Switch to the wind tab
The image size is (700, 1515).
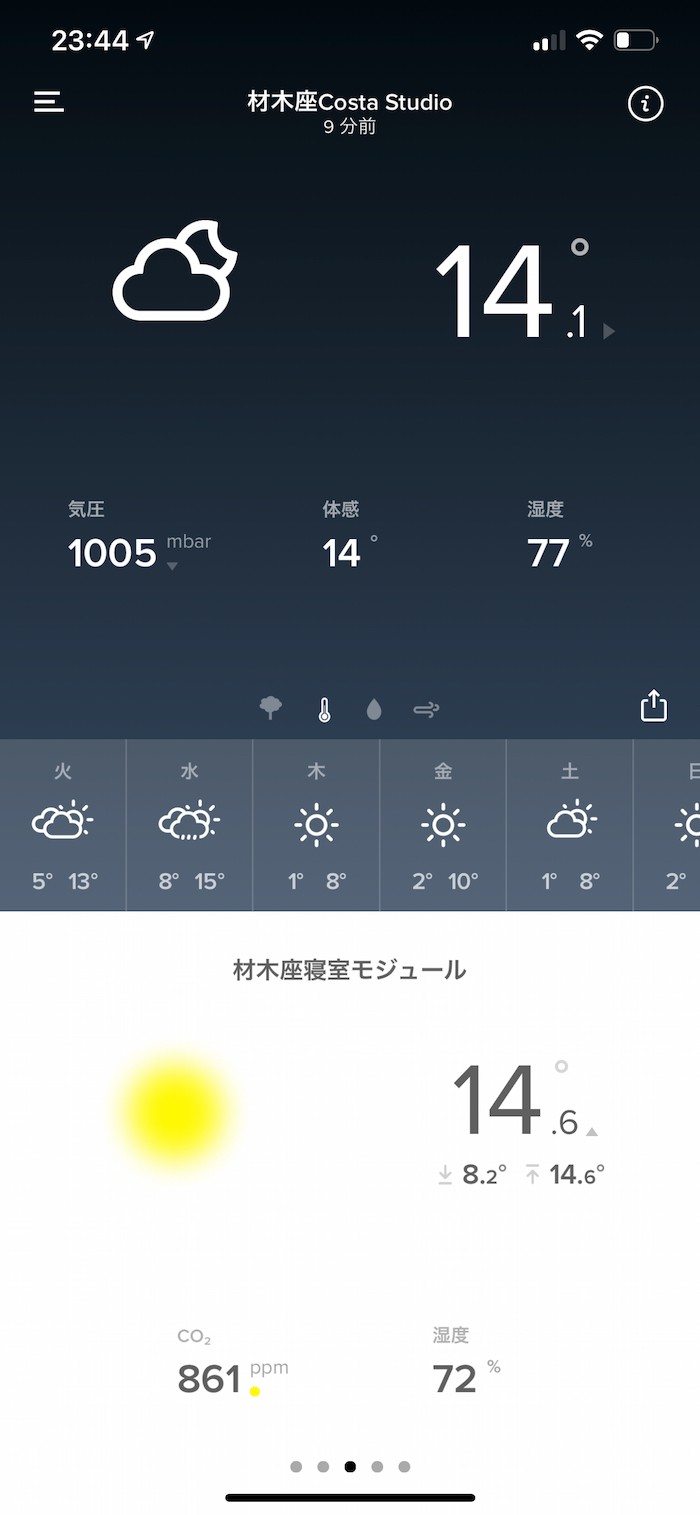pos(426,710)
